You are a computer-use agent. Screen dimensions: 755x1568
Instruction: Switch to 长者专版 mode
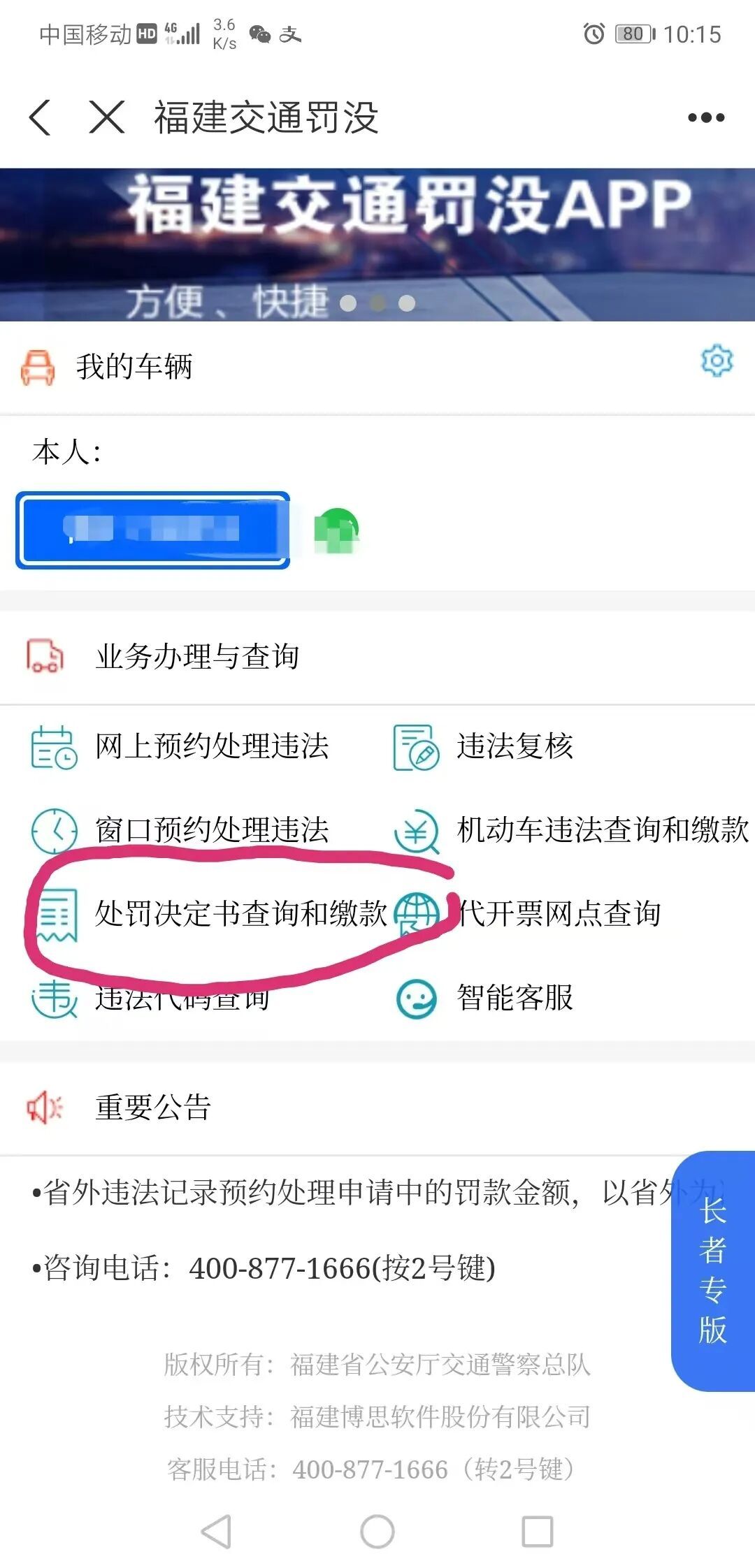[713, 1270]
